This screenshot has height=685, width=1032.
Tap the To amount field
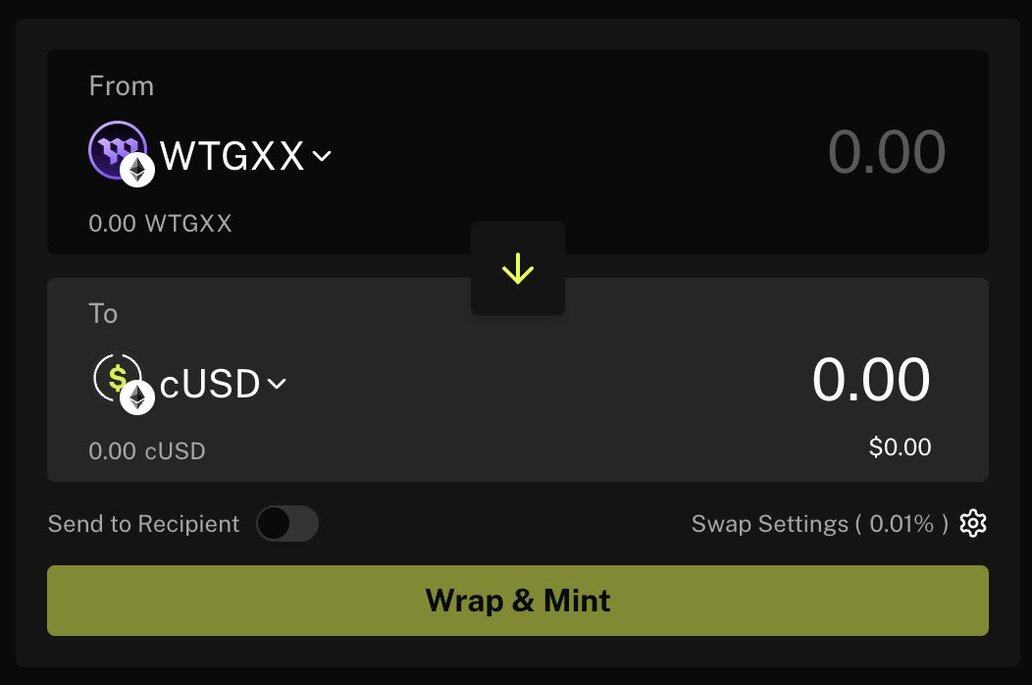pyautogui.click(x=870, y=380)
